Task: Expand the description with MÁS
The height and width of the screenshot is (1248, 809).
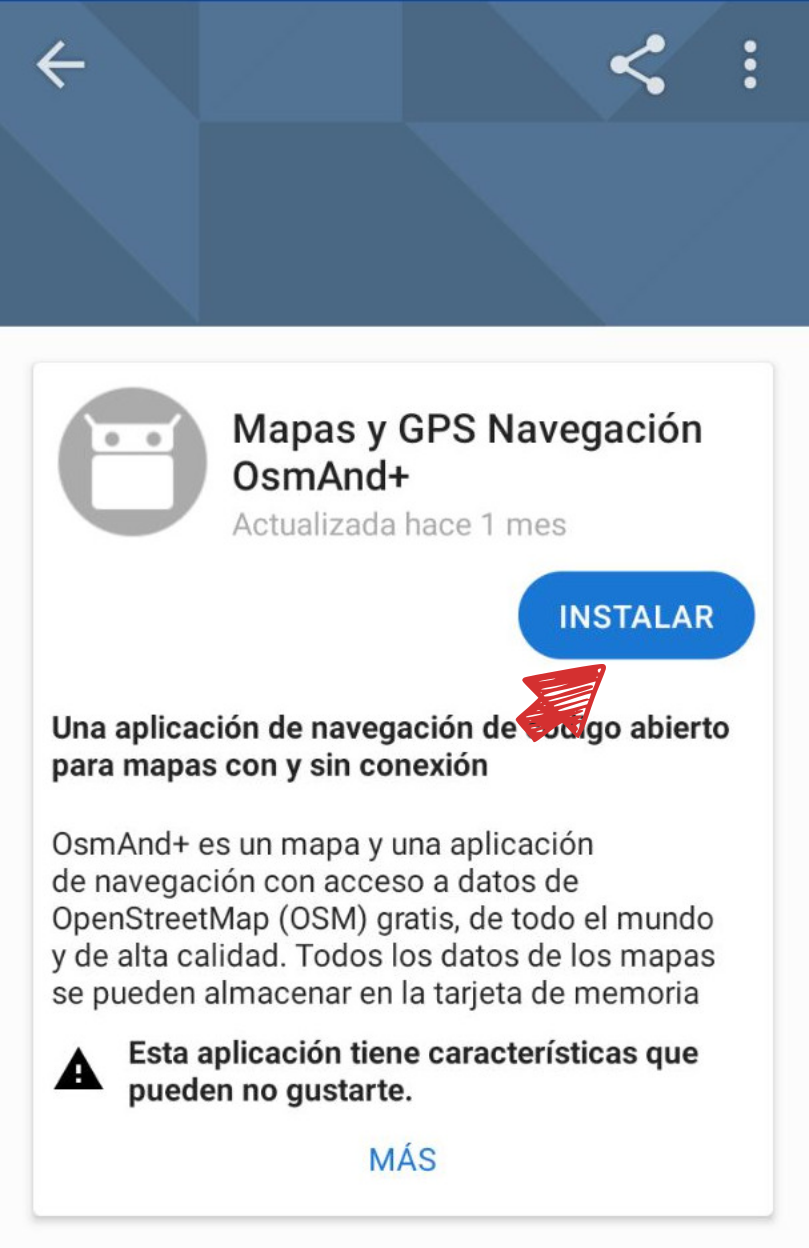Action: pos(403,1159)
